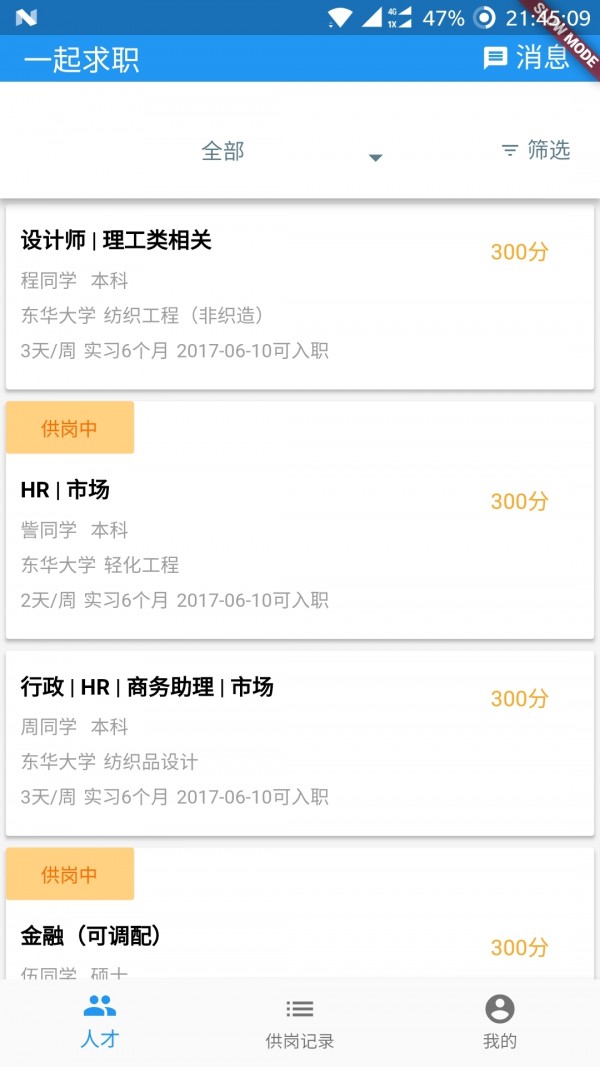Go to the 我的 profile tab
This screenshot has height=1067, width=600.
point(500,1021)
